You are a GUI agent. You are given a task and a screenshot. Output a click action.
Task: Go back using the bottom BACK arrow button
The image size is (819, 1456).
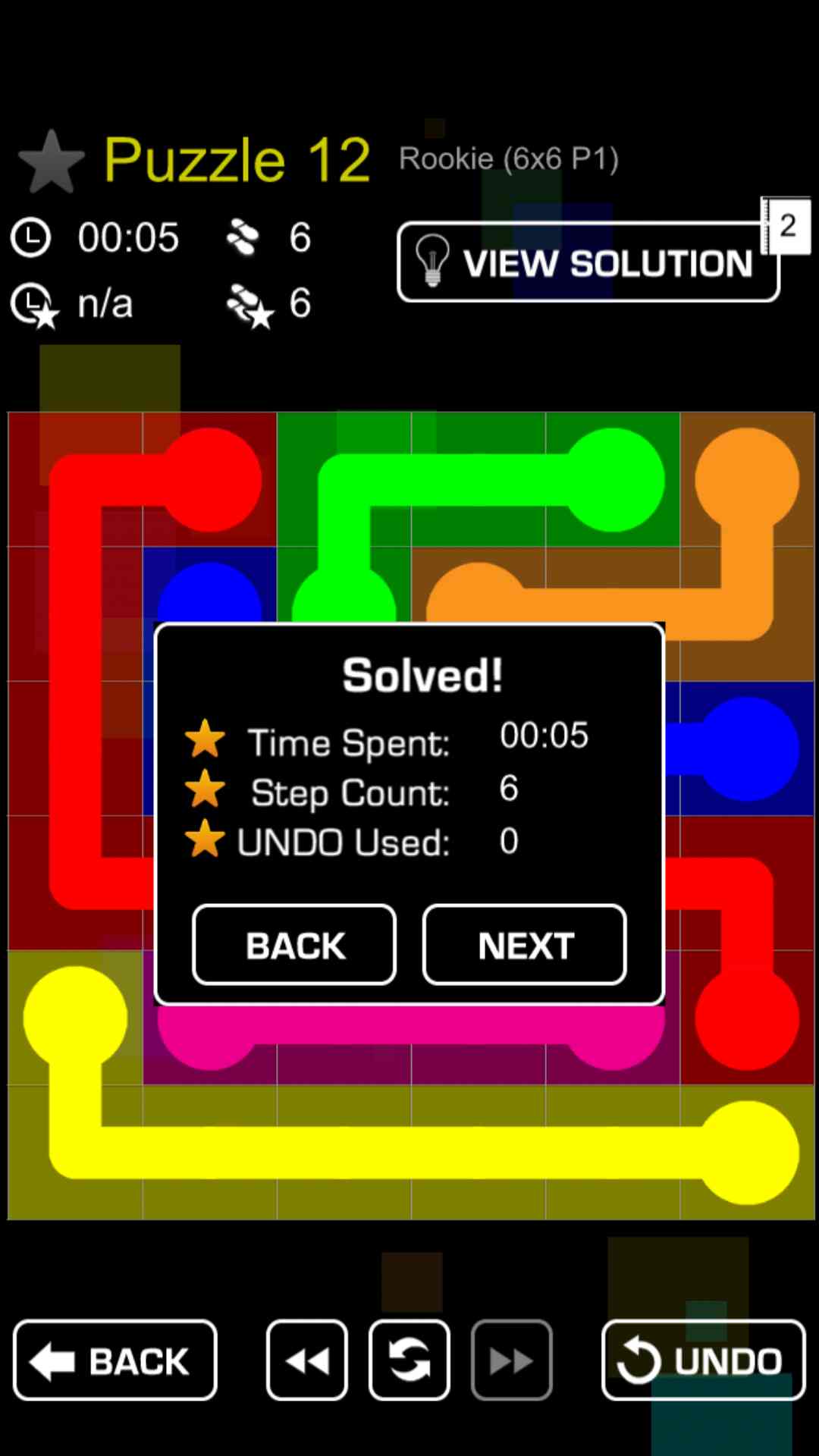point(115,1360)
